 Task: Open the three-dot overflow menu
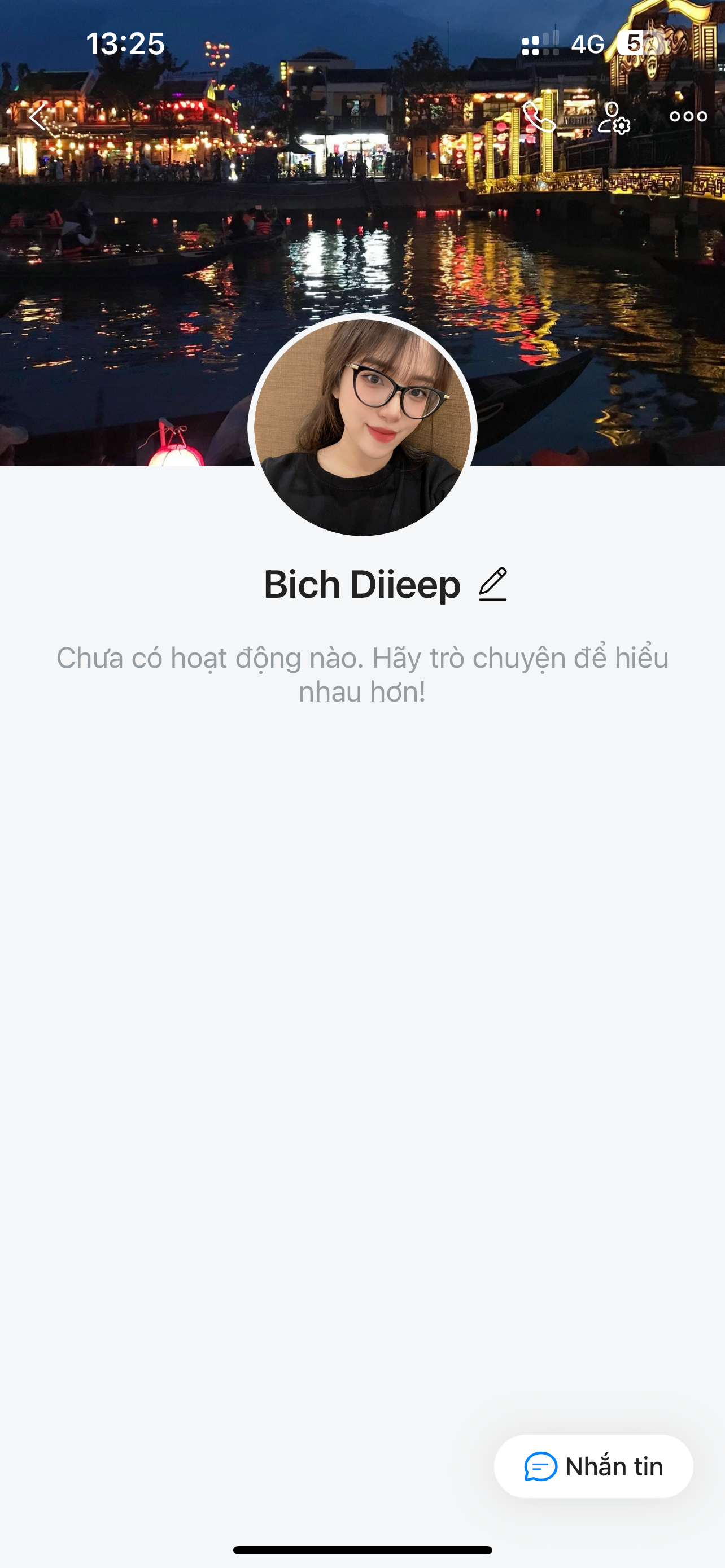coord(688,117)
